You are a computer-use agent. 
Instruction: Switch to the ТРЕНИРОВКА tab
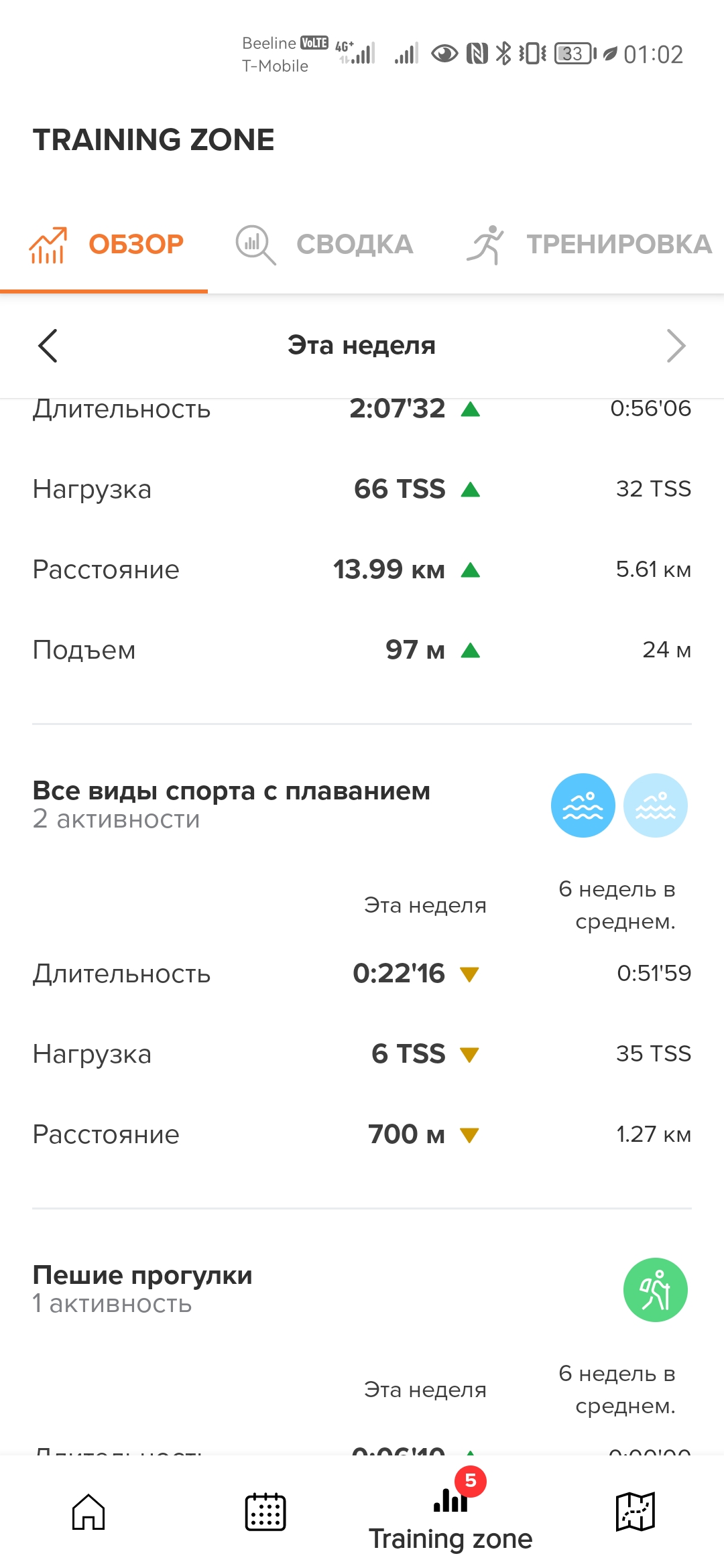589,245
